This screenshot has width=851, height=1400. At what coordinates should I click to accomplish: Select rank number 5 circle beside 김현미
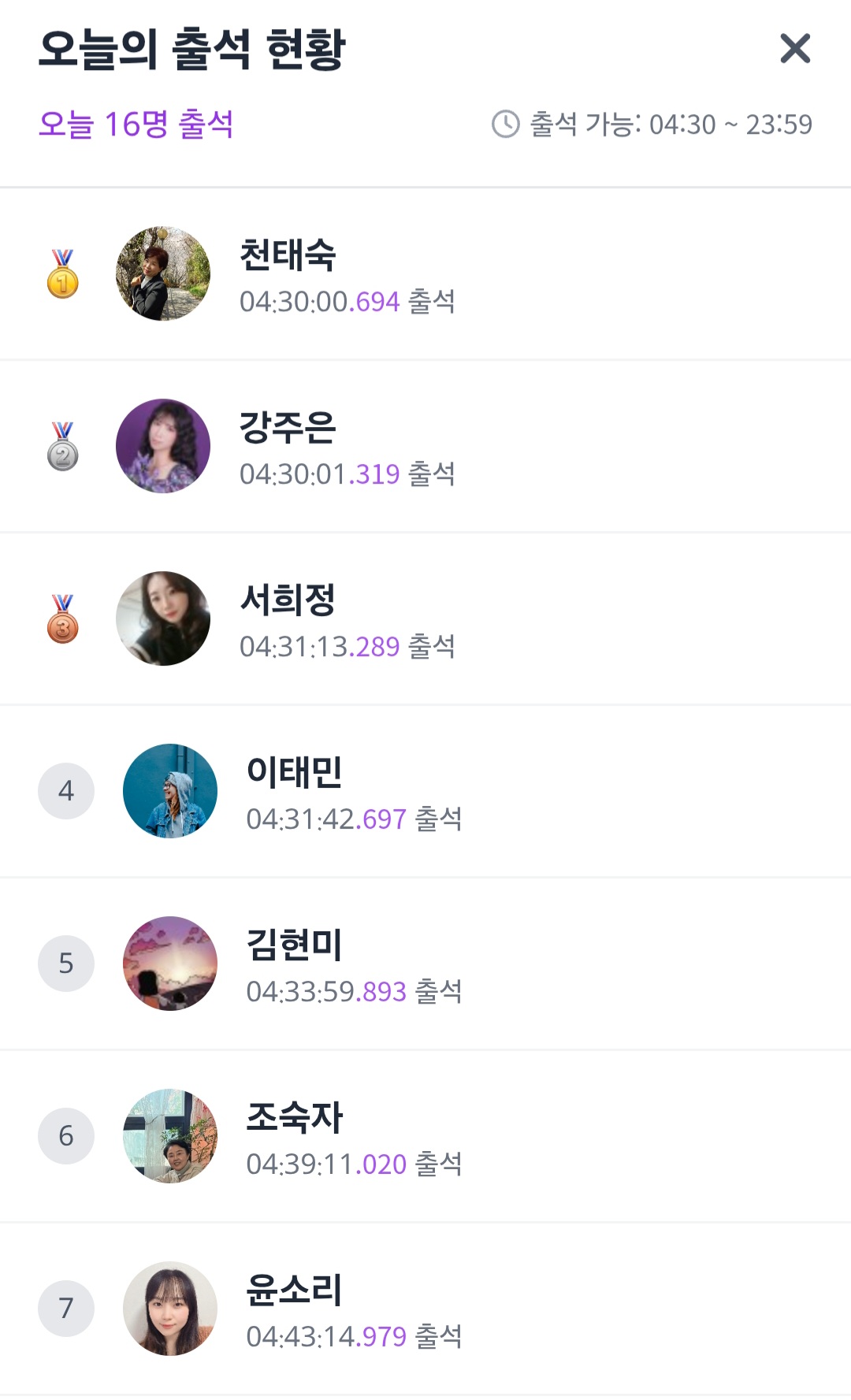pyautogui.click(x=66, y=963)
